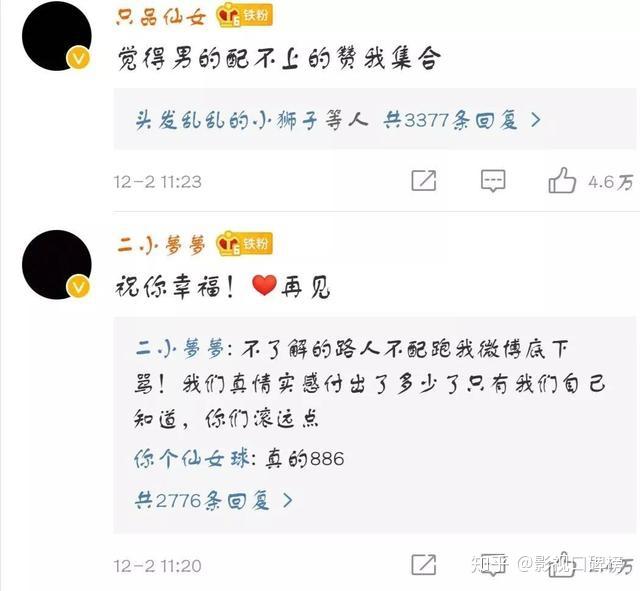Open 只是仙女's profile avatar
The width and height of the screenshot is (640, 591).
pos(56,37)
